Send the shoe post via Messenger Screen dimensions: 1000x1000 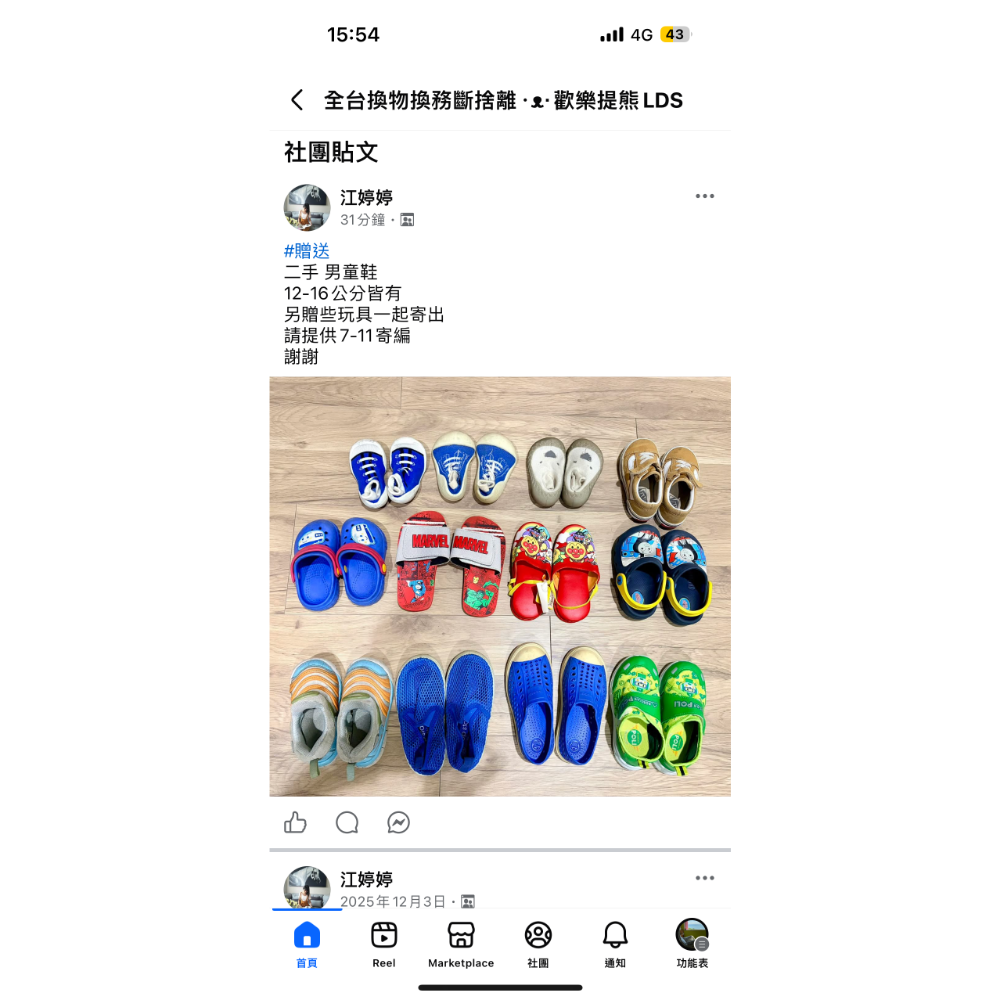[399, 822]
